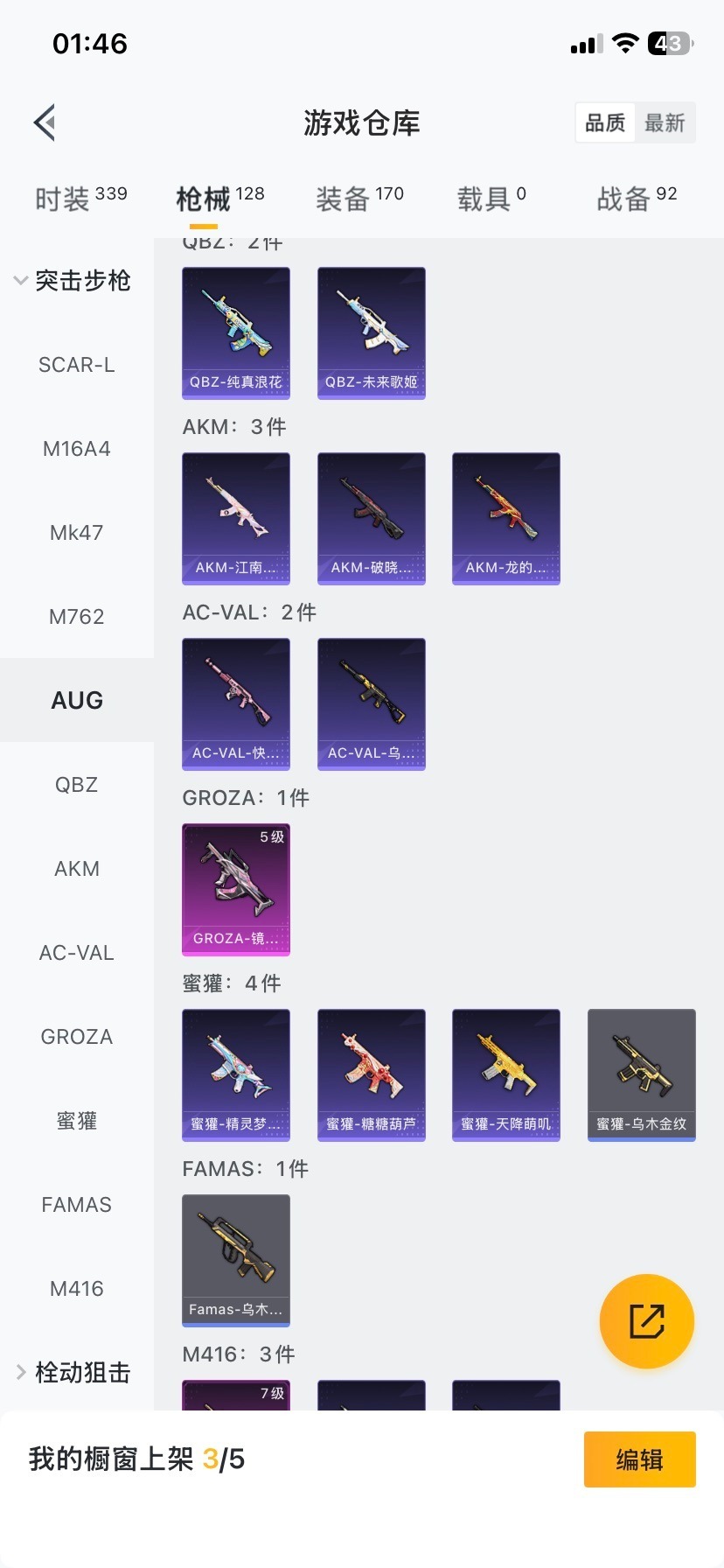Jump to the M762 weapon section
Image resolution: width=724 pixels, height=1568 pixels.
pyautogui.click(x=77, y=617)
